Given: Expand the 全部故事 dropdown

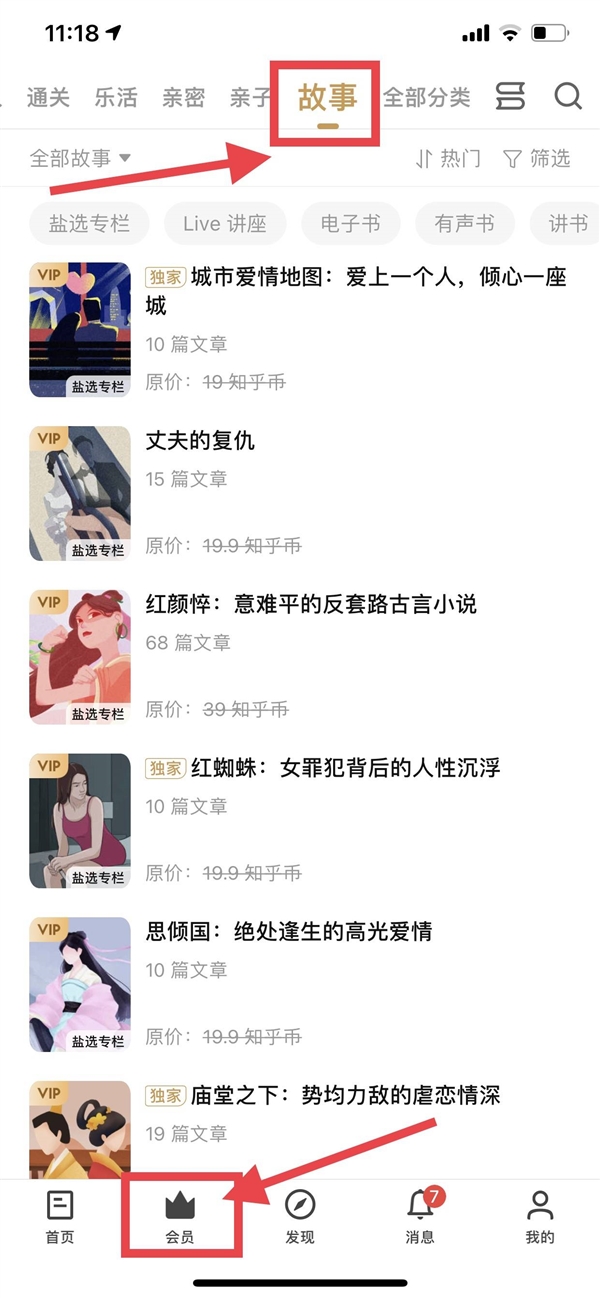Looking at the screenshot, I should click(x=80, y=158).
